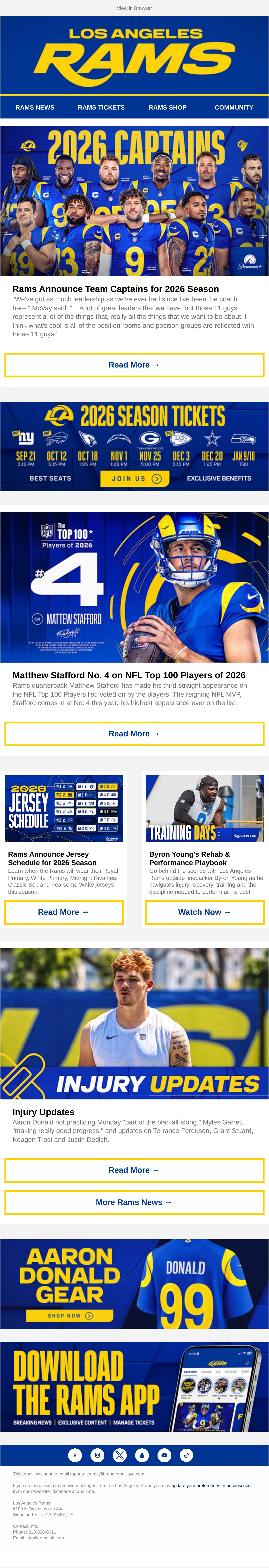Visit the Rams X profile icon
The image size is (269, 1568).
[x=120, y=1455]
